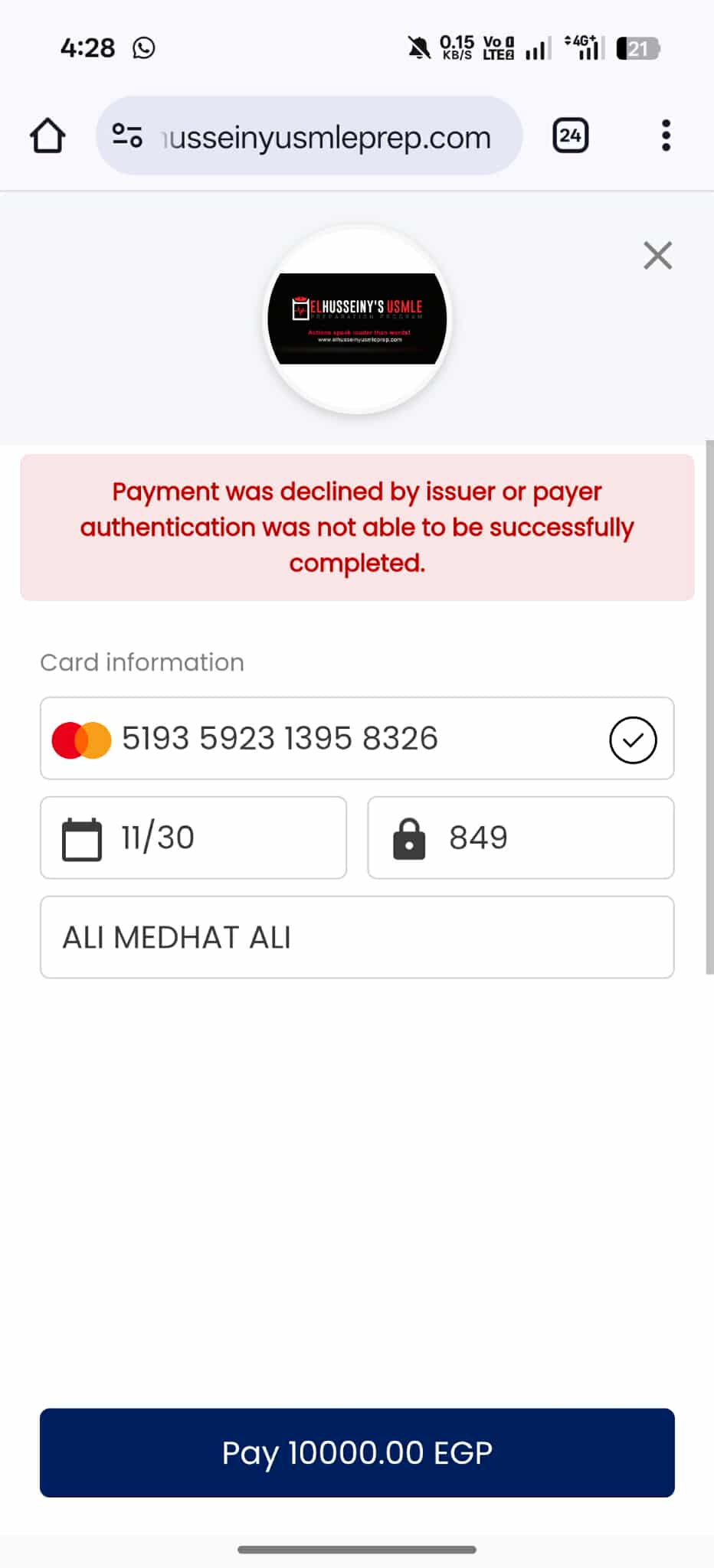
Task: Open the browser overflow menu
Action: [x=666, y=136]
